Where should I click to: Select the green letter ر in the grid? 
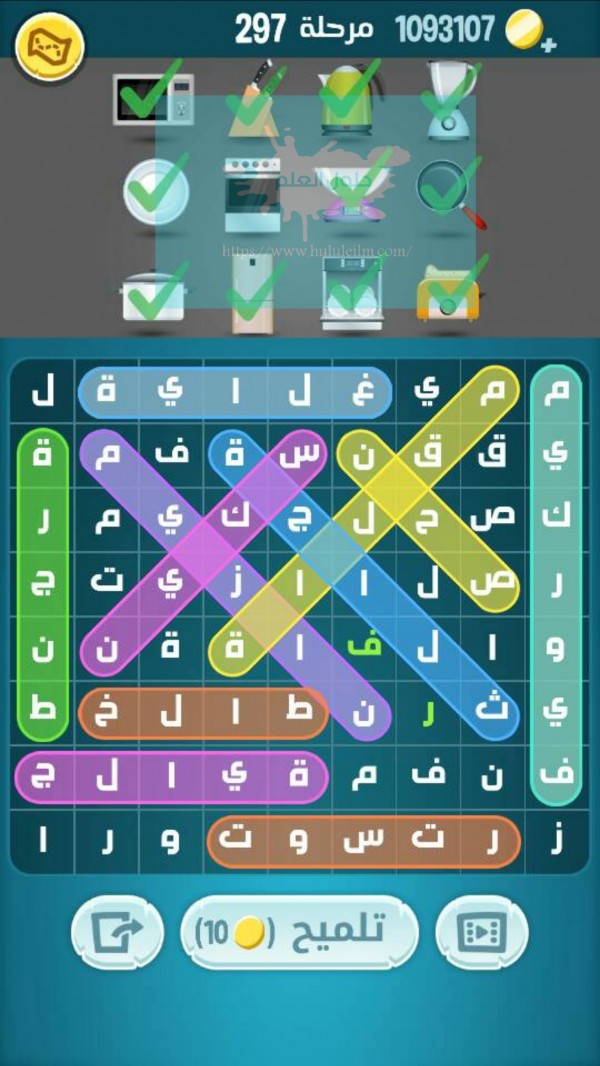point(428,712)
